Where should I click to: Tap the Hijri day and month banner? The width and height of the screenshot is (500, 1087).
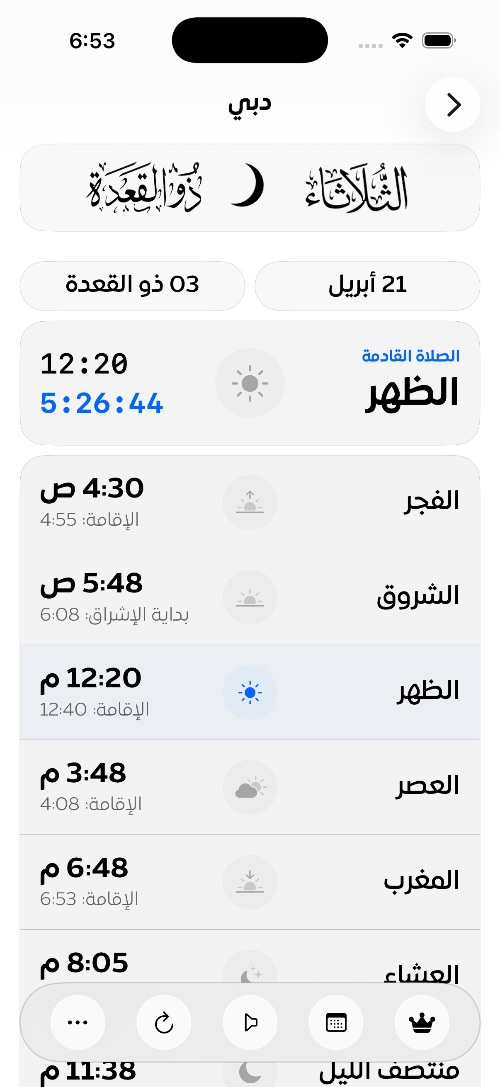(250, 188)
